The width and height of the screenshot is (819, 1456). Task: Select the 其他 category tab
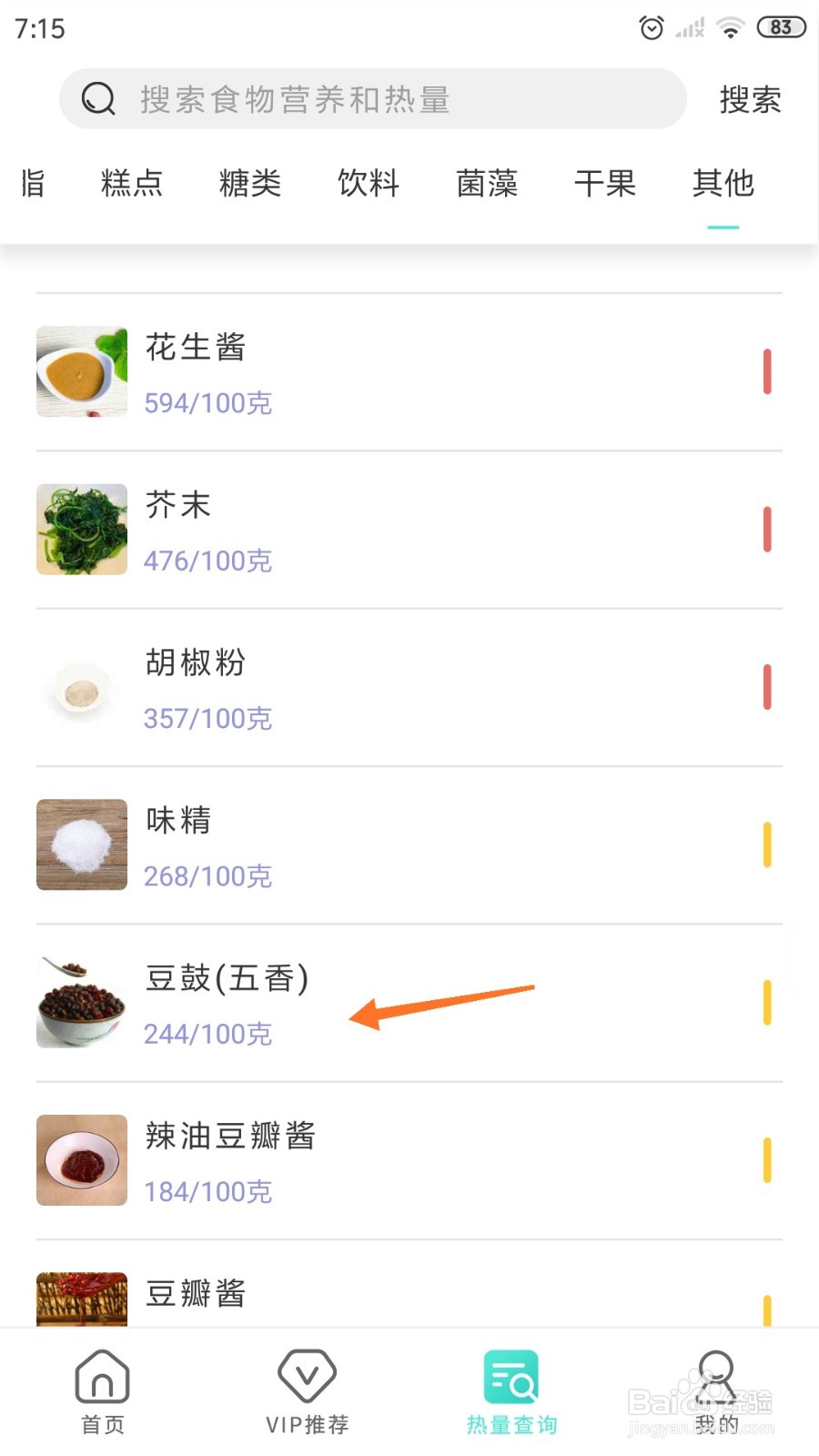(723, 184)
